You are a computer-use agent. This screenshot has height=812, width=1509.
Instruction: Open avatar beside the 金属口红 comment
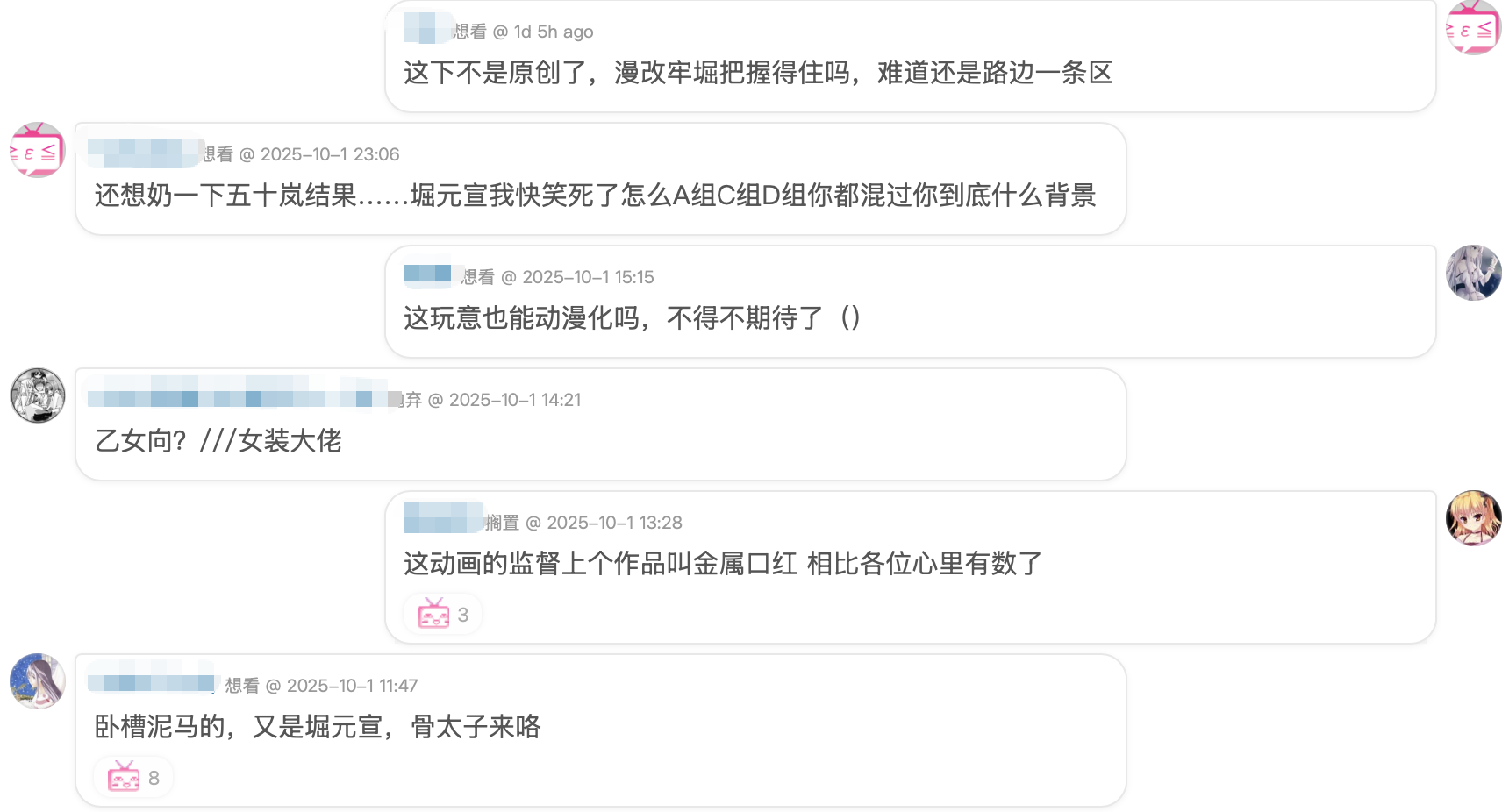coord(1473,518)
